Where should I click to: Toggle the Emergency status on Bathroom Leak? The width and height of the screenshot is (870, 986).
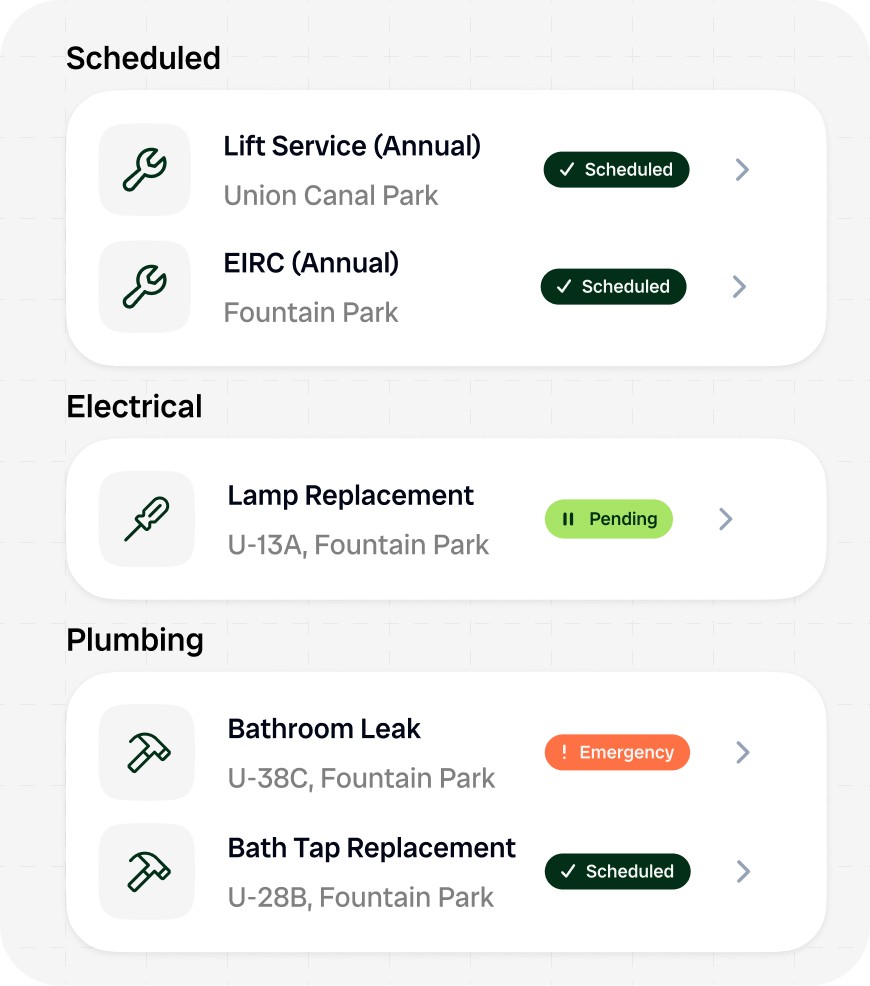(617, 752)
